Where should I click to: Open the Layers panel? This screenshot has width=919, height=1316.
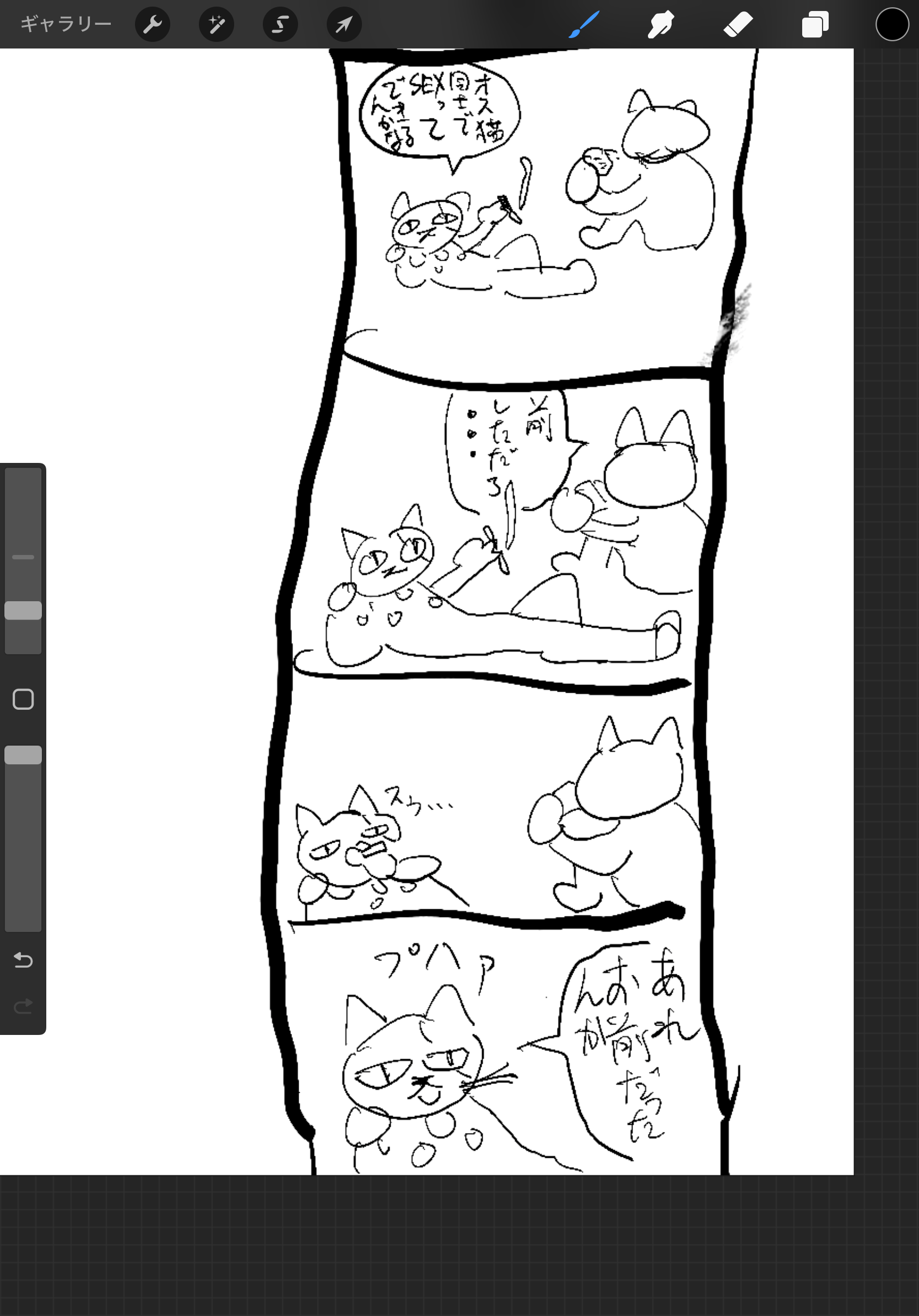pos(815,24)
